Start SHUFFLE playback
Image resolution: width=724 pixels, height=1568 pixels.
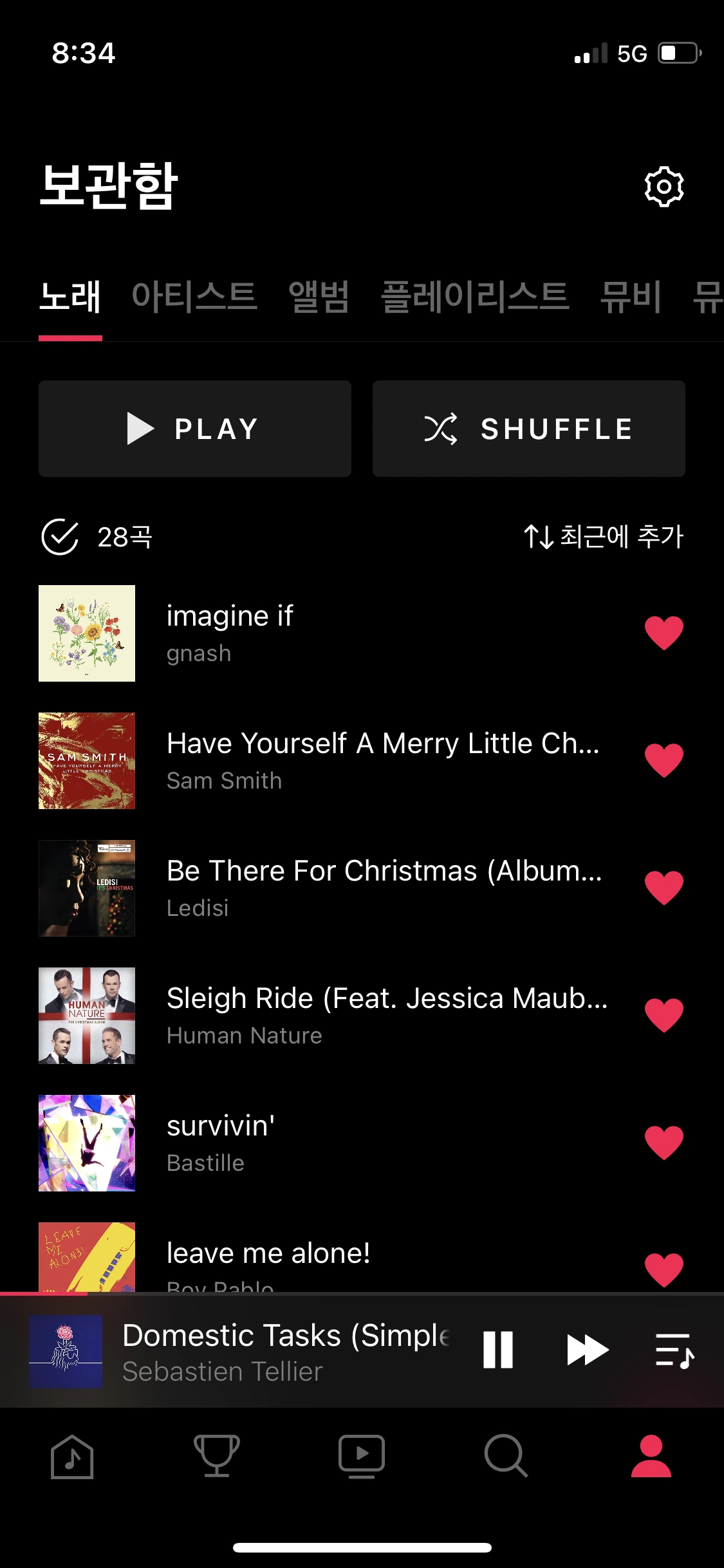[528, 429]
